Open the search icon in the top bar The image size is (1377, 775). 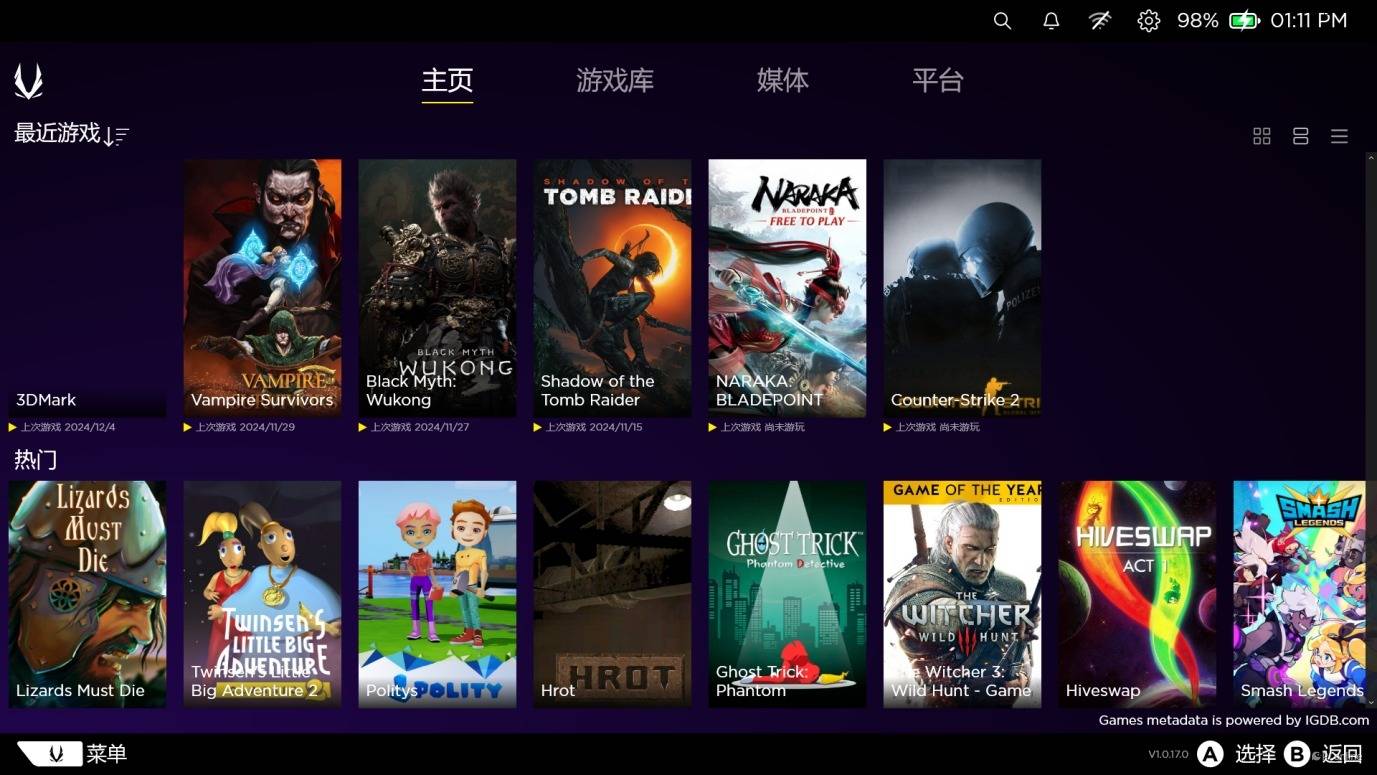point(1002,21)
